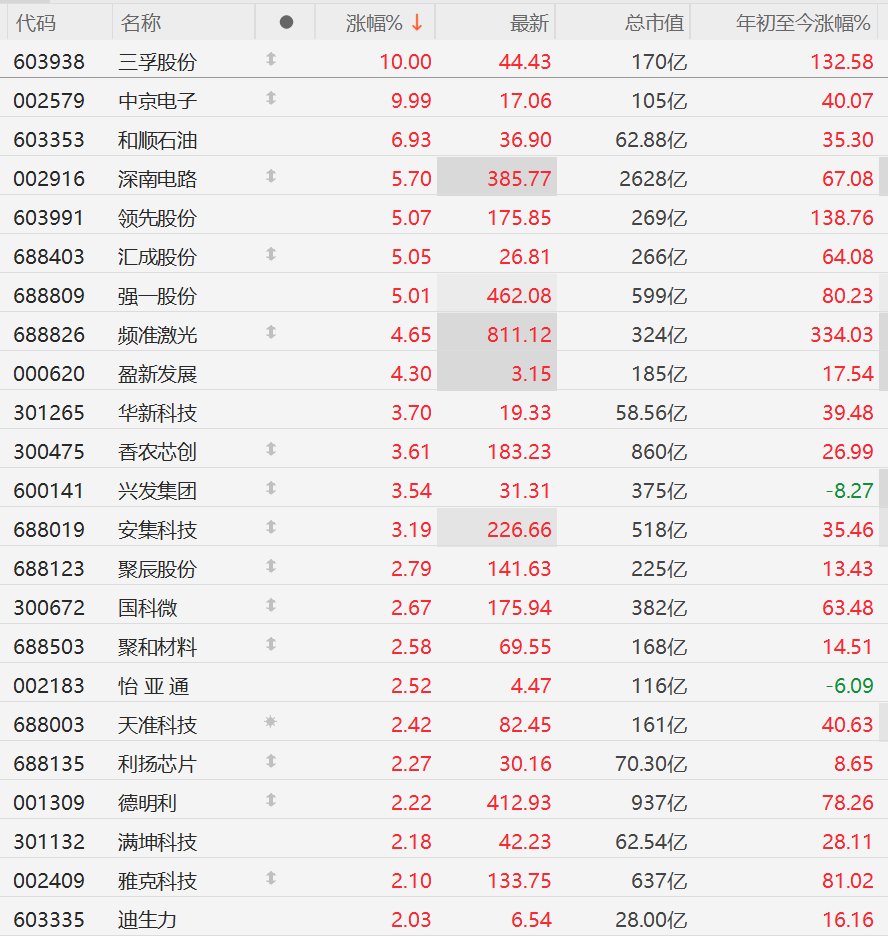Open stock 三孚股份 603938

[x=444, y=61]
